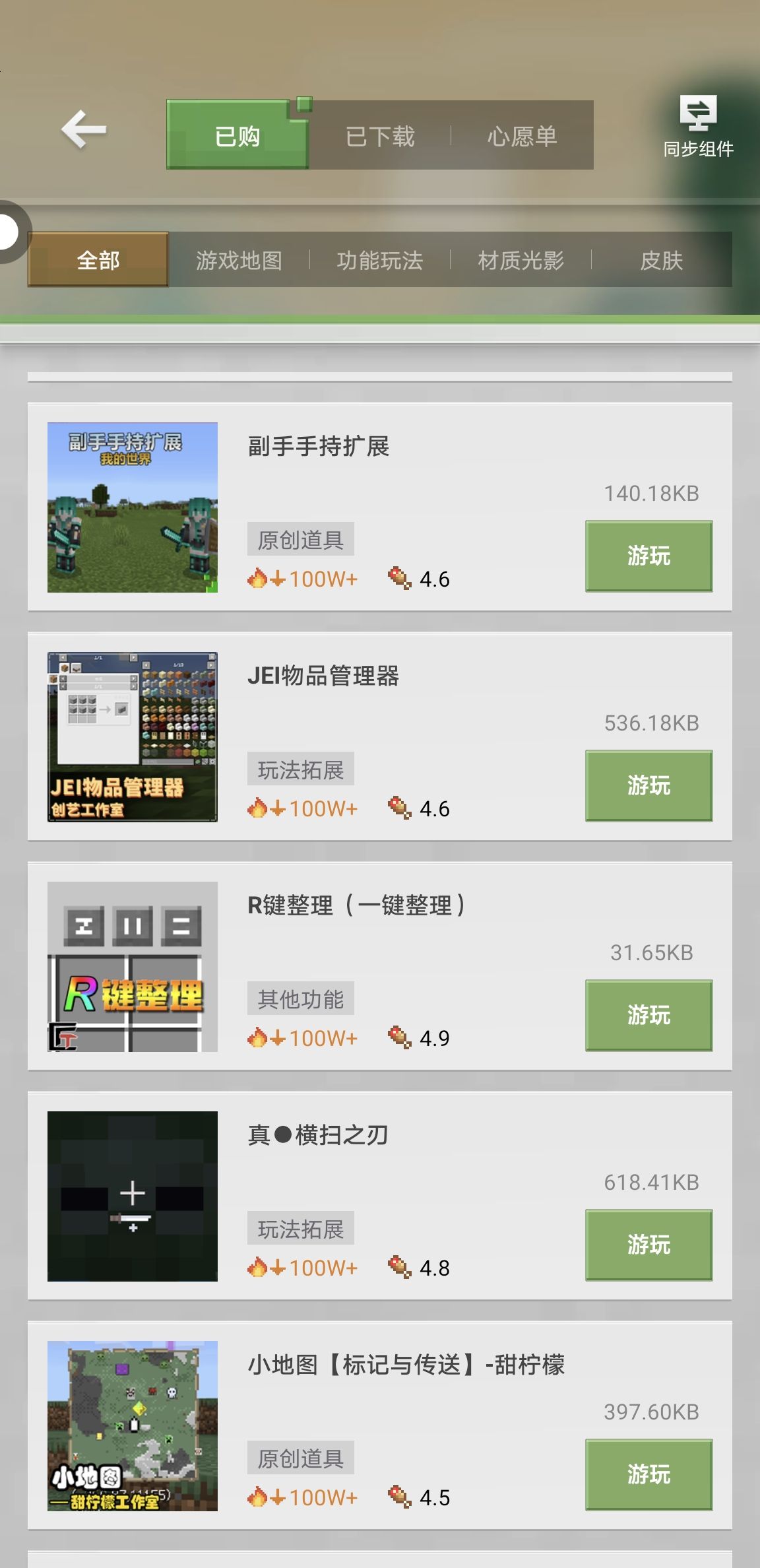Select the 已购 tab

pyautogui.click(x=237, y=135)
